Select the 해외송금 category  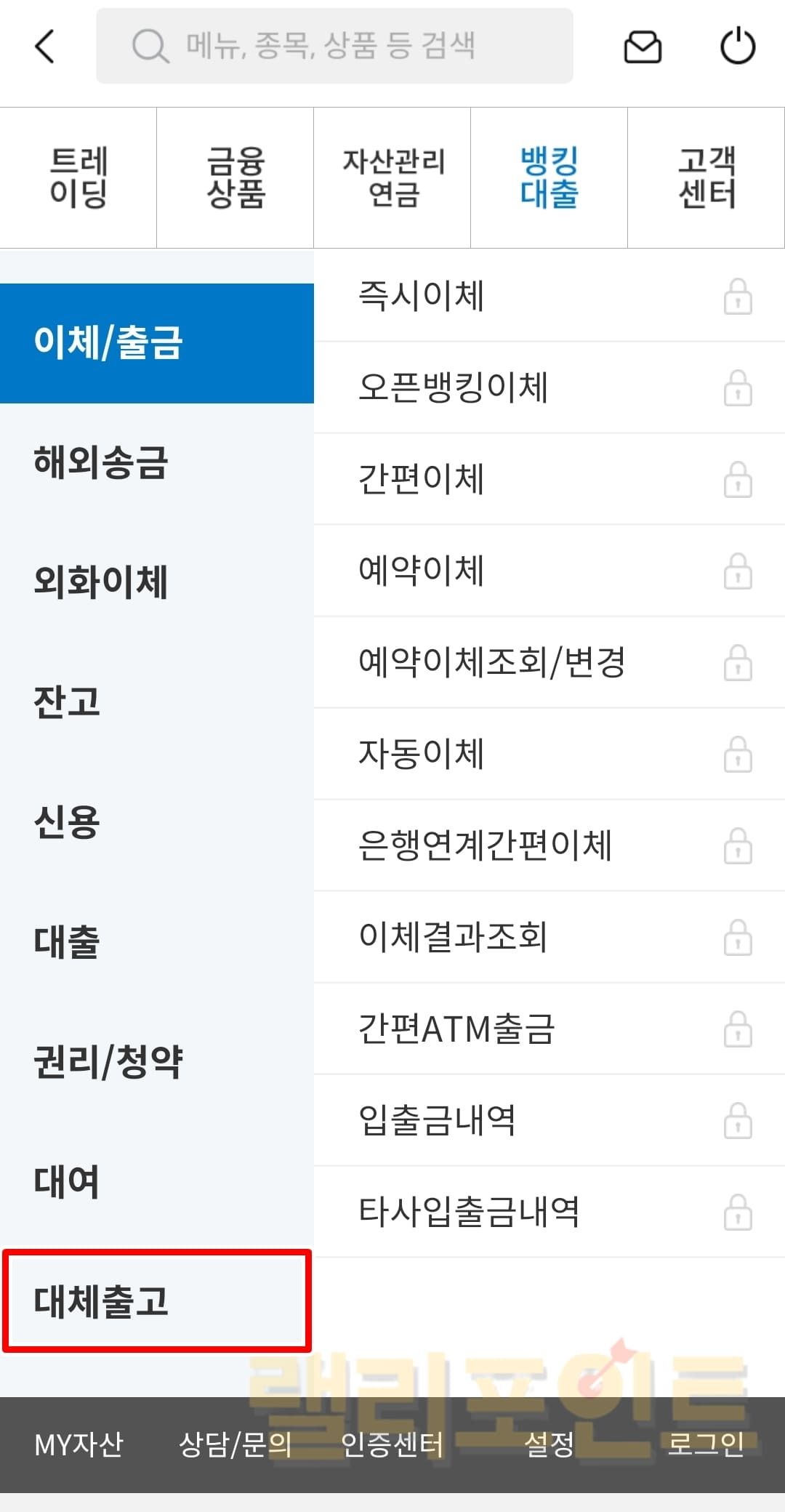[x=102, y=462]
